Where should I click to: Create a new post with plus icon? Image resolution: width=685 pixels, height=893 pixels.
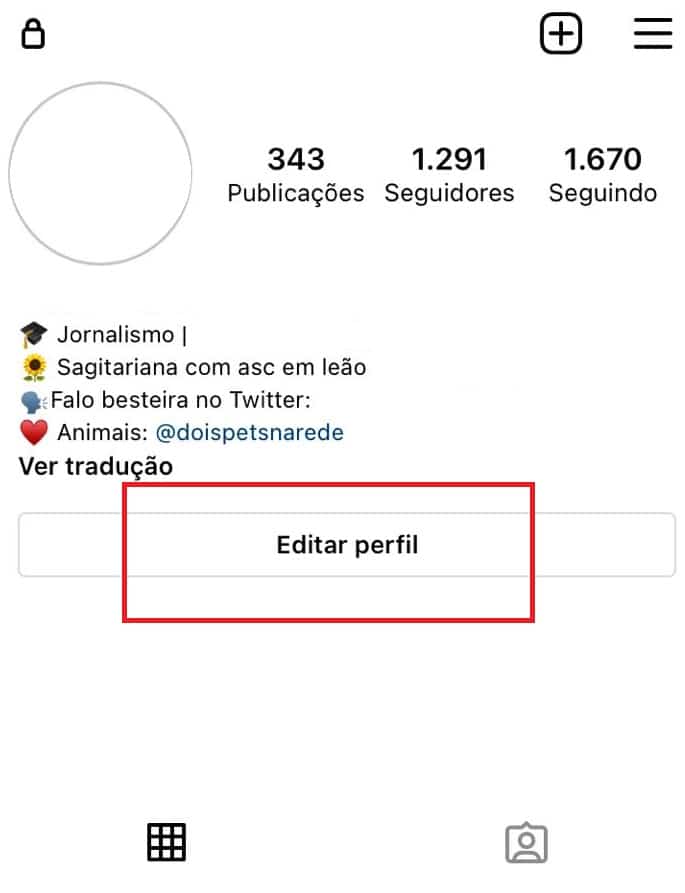coord(561,34)
